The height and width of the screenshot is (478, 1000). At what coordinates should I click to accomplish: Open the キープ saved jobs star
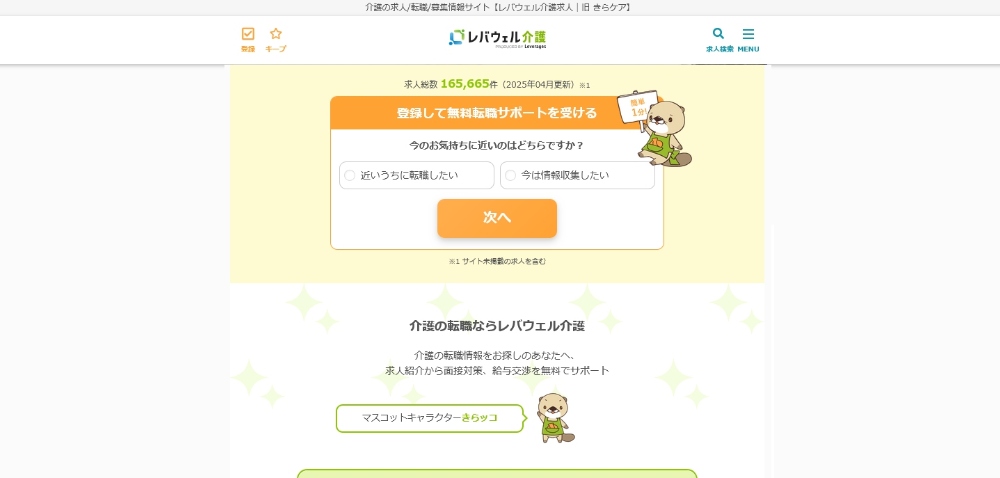276,38
